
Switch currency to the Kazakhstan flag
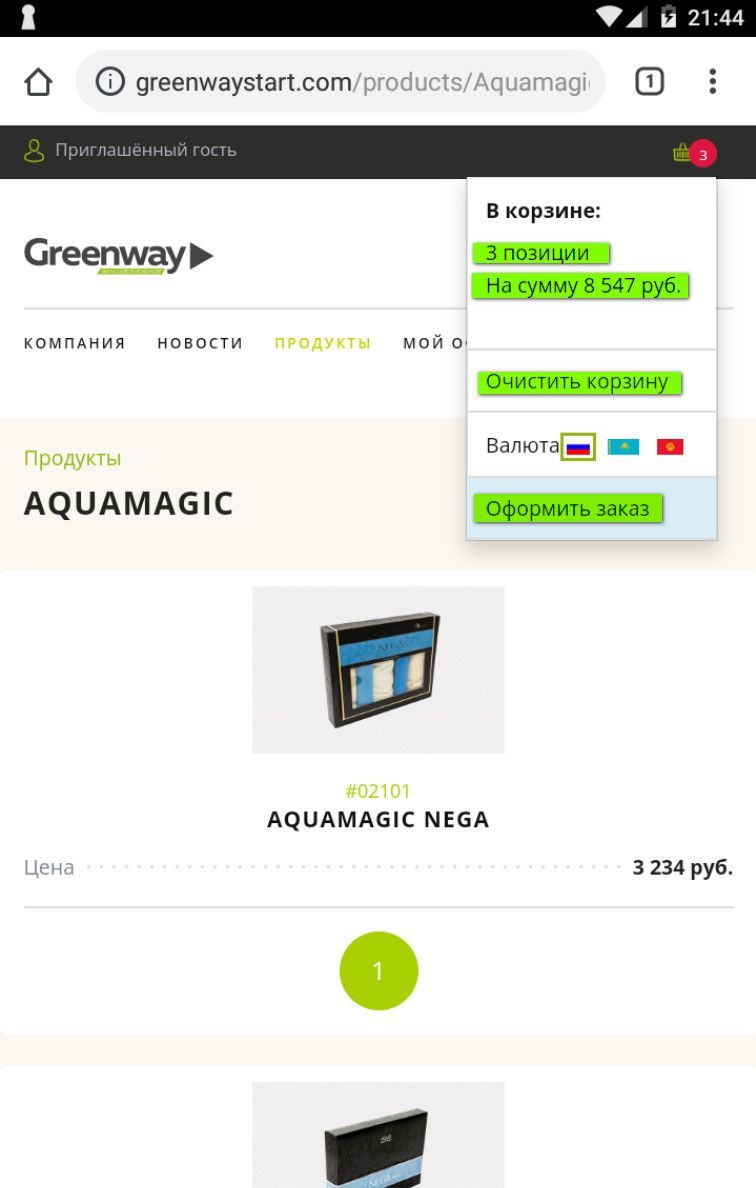coord(623,446)
